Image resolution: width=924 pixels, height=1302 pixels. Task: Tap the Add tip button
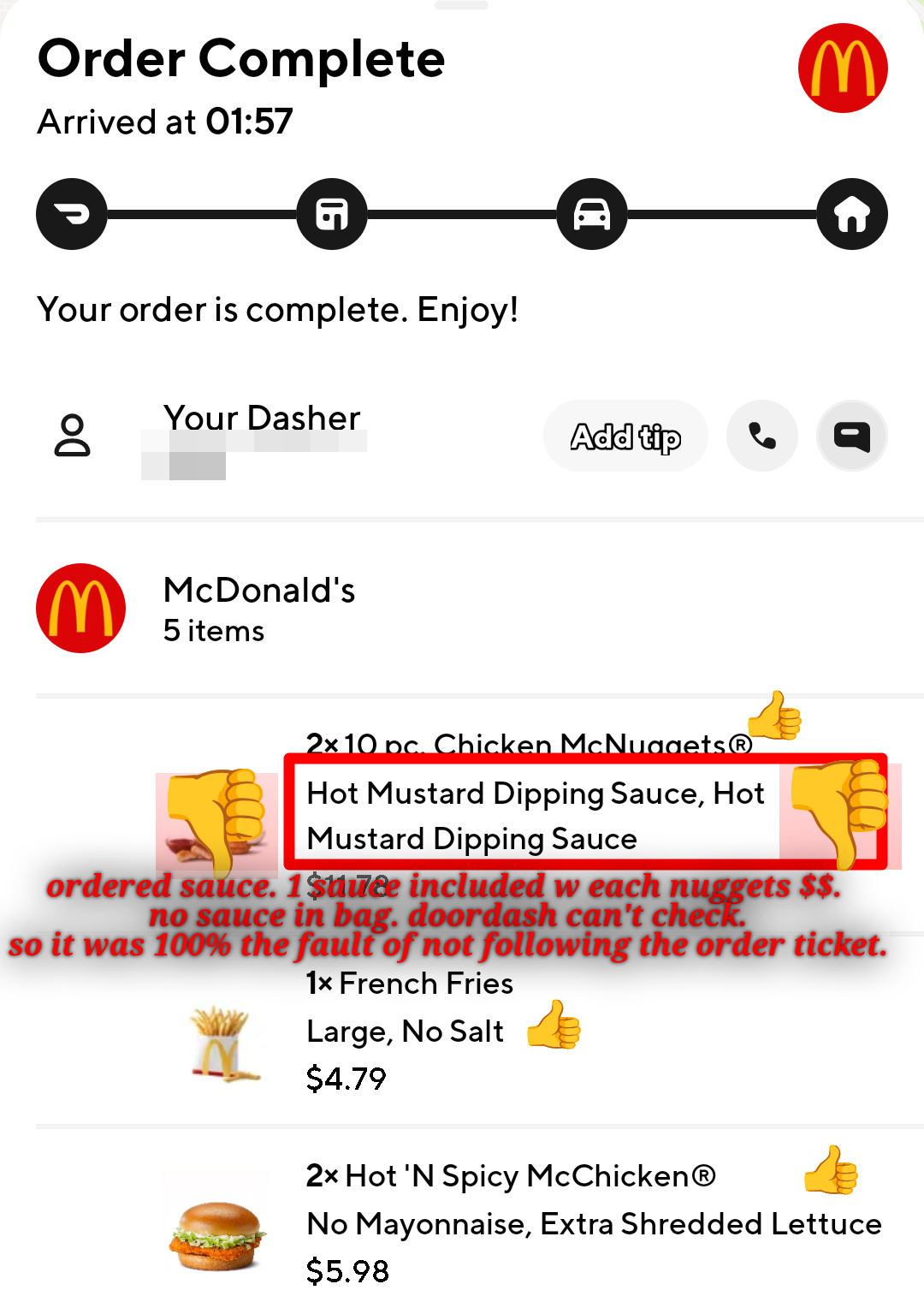click(625, 437)
